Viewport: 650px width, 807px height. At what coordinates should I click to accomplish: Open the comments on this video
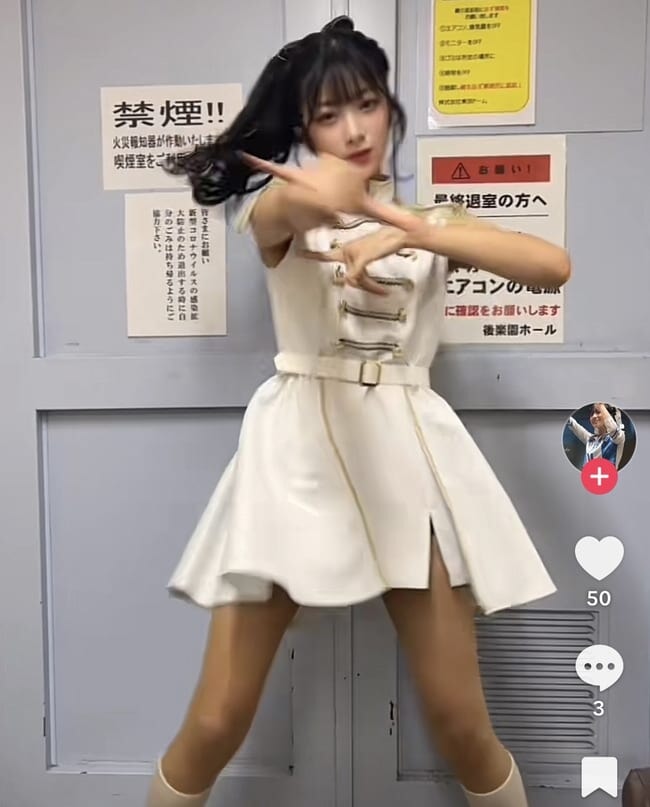tap(599, 667)
